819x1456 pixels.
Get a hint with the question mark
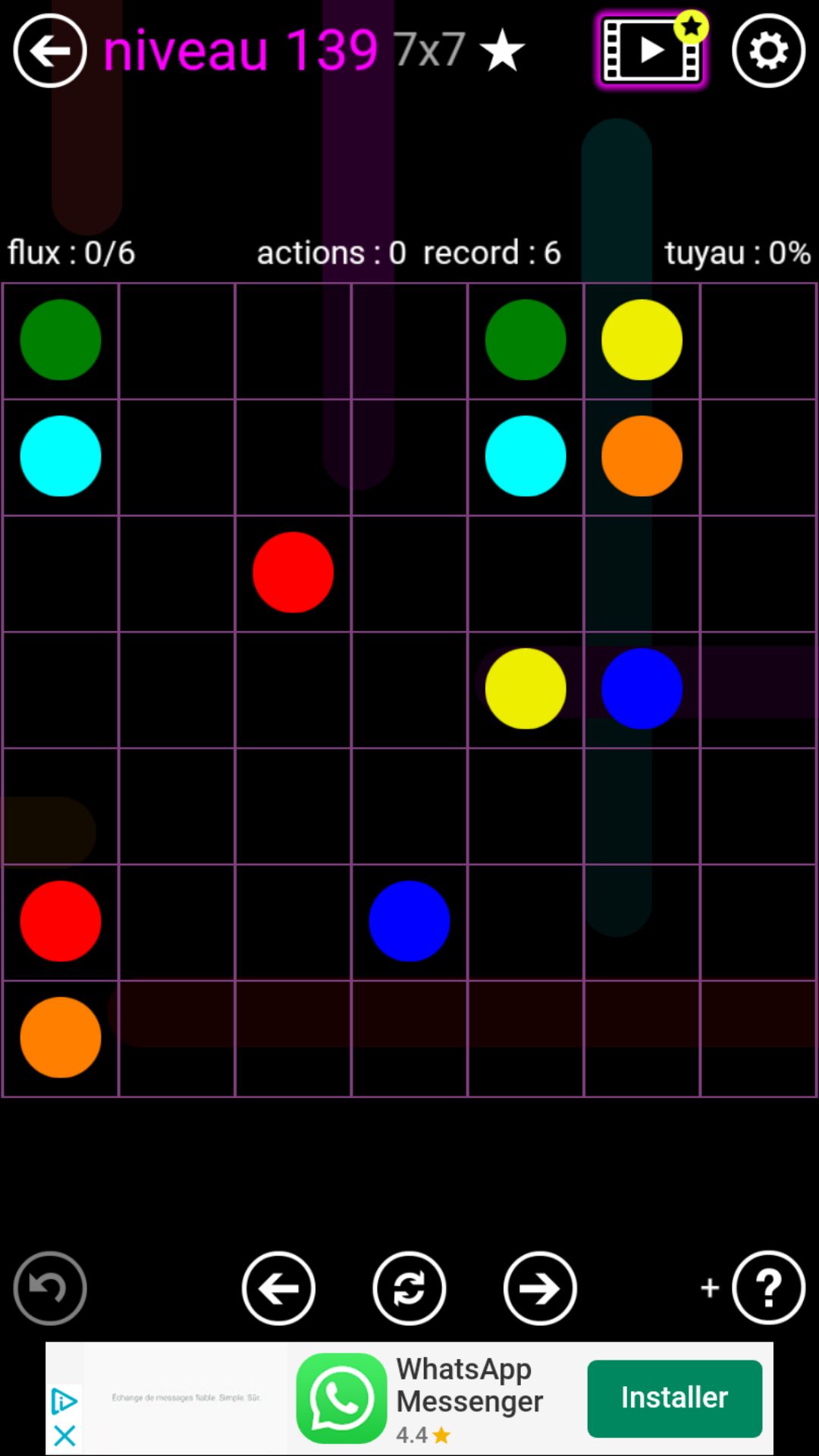coord(767,1288)
